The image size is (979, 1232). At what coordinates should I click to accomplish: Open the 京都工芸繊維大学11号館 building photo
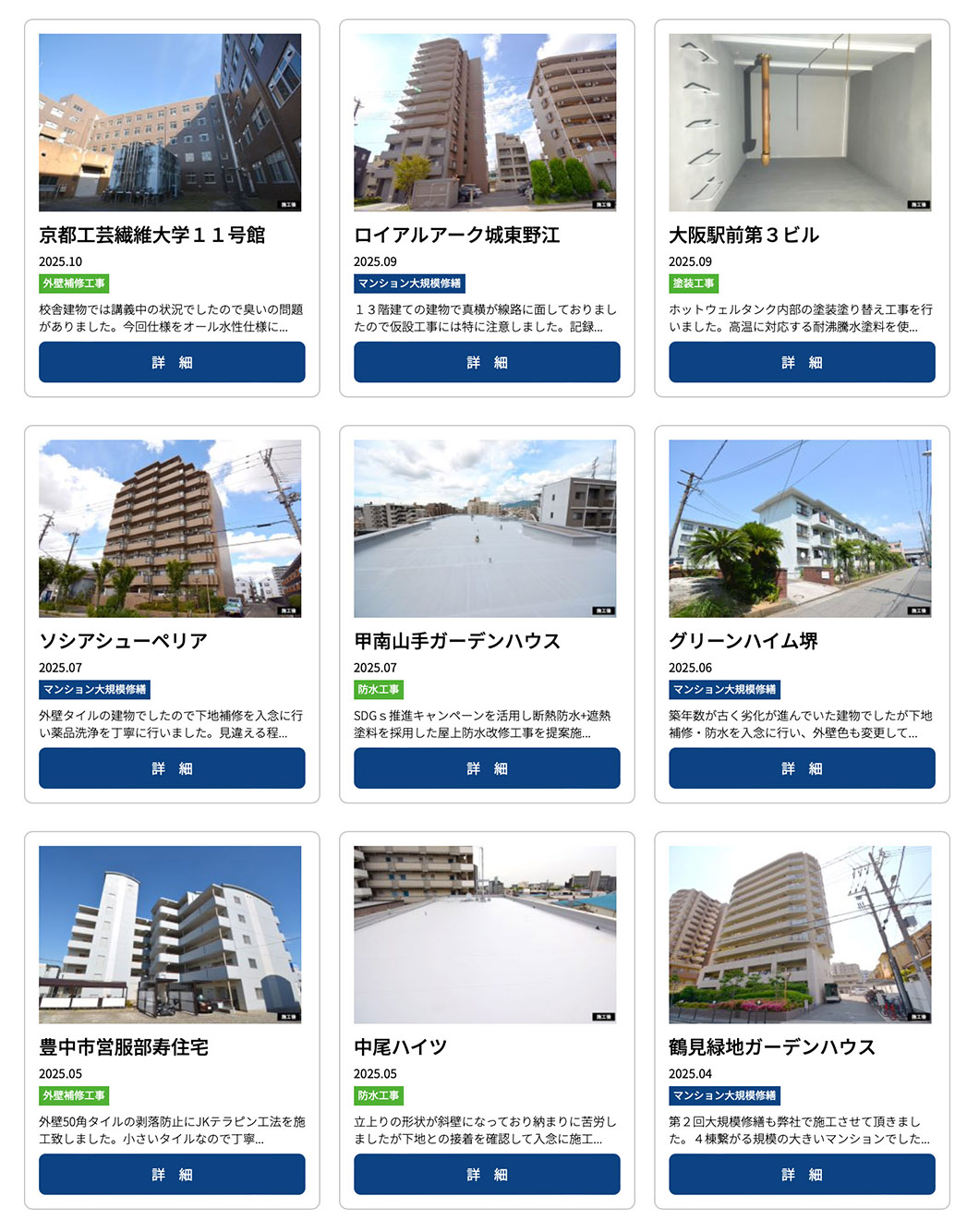click(170, 123)
